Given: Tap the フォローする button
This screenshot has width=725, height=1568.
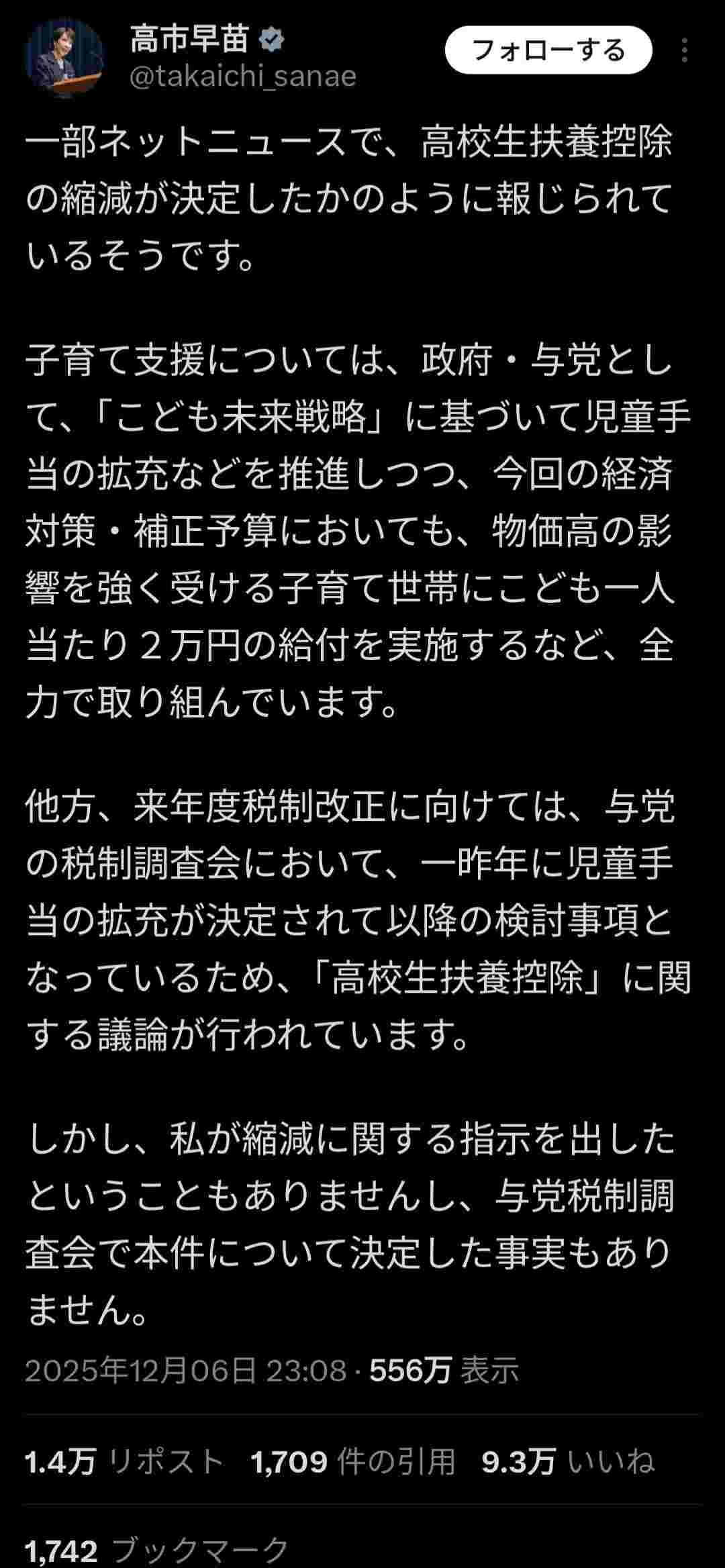Looking at the screenshot, I should [548, 50].
